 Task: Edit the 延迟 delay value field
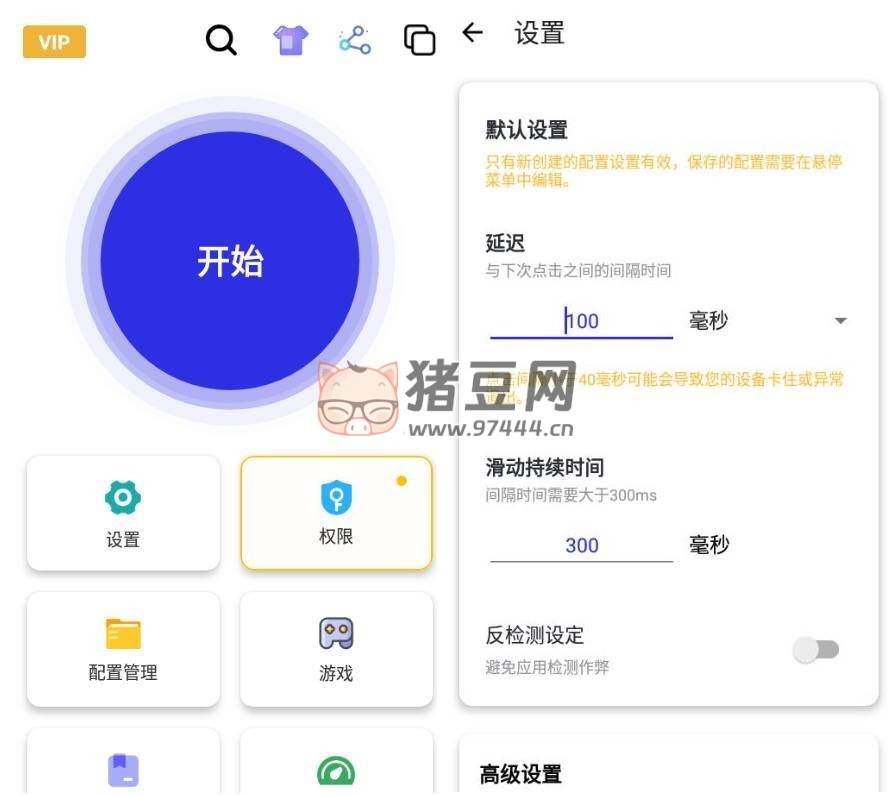pos(581,321)
